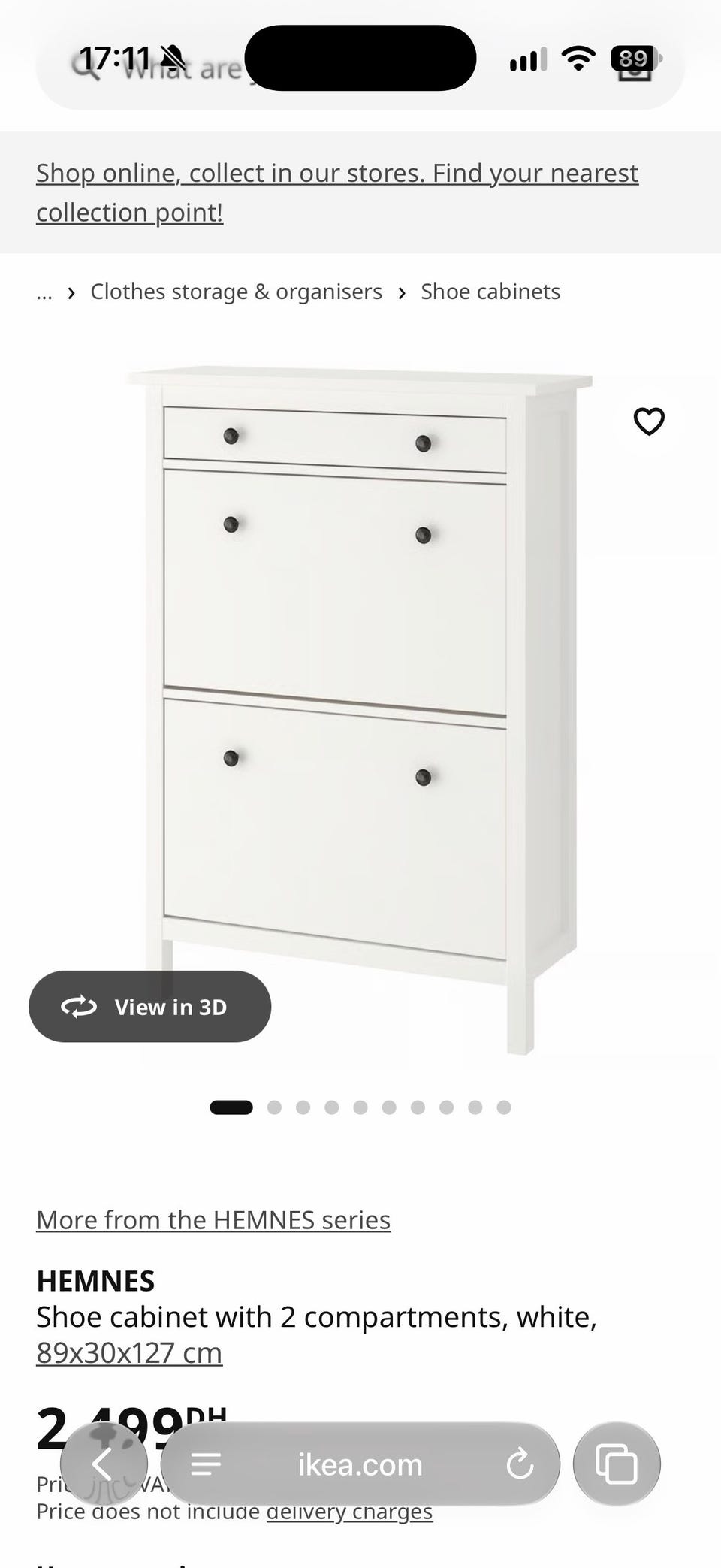This screenshot has width=721, height=1568.
Task: Open the Safari tabs overview
Action: pos(617,1464)
